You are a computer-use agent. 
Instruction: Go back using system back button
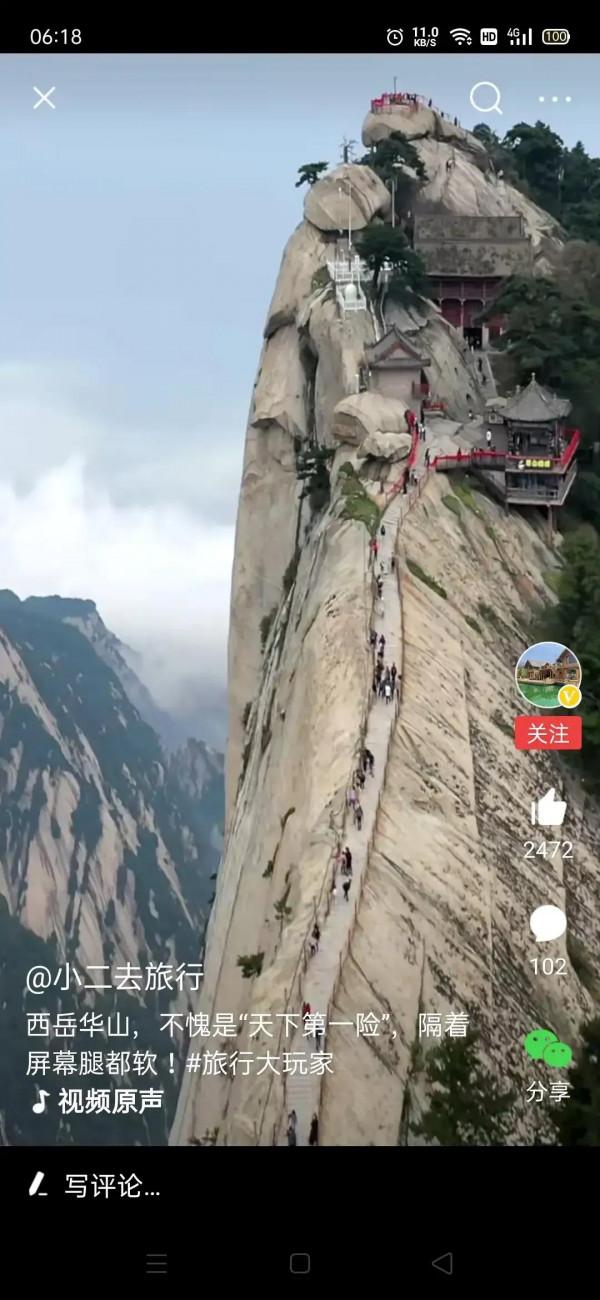(x=442, y=1263)
